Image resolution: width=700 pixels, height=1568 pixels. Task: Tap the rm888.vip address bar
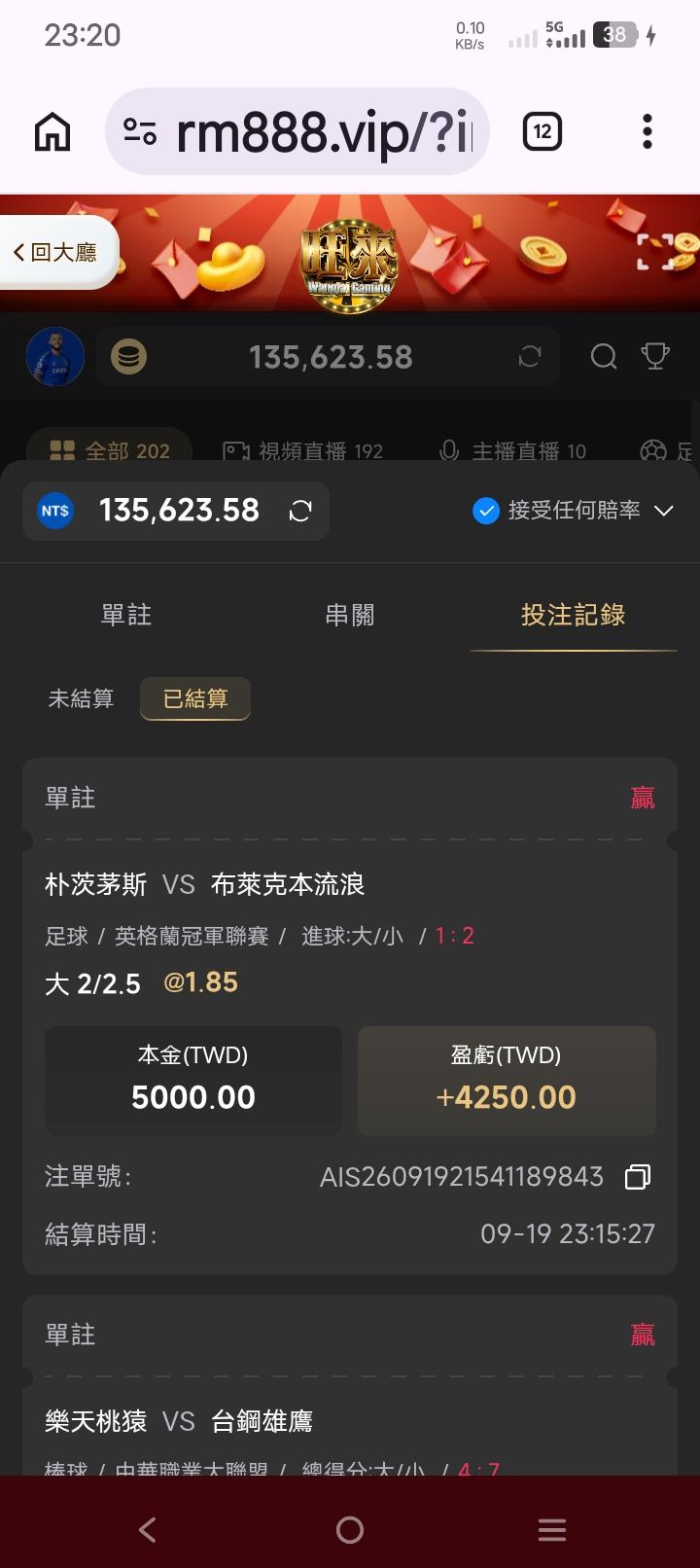click(x=297, y=132)
